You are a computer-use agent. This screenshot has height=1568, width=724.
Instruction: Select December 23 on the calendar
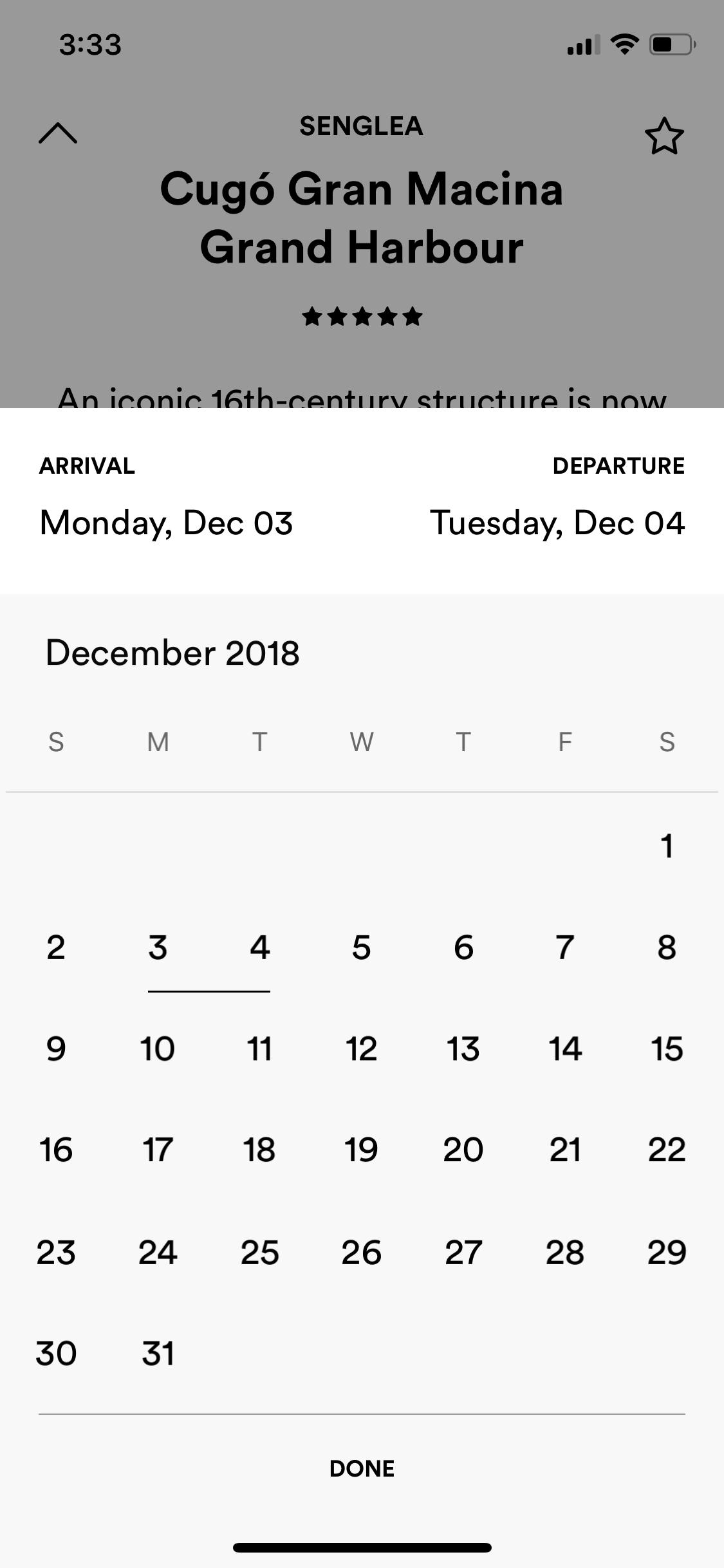[56, 1252]
